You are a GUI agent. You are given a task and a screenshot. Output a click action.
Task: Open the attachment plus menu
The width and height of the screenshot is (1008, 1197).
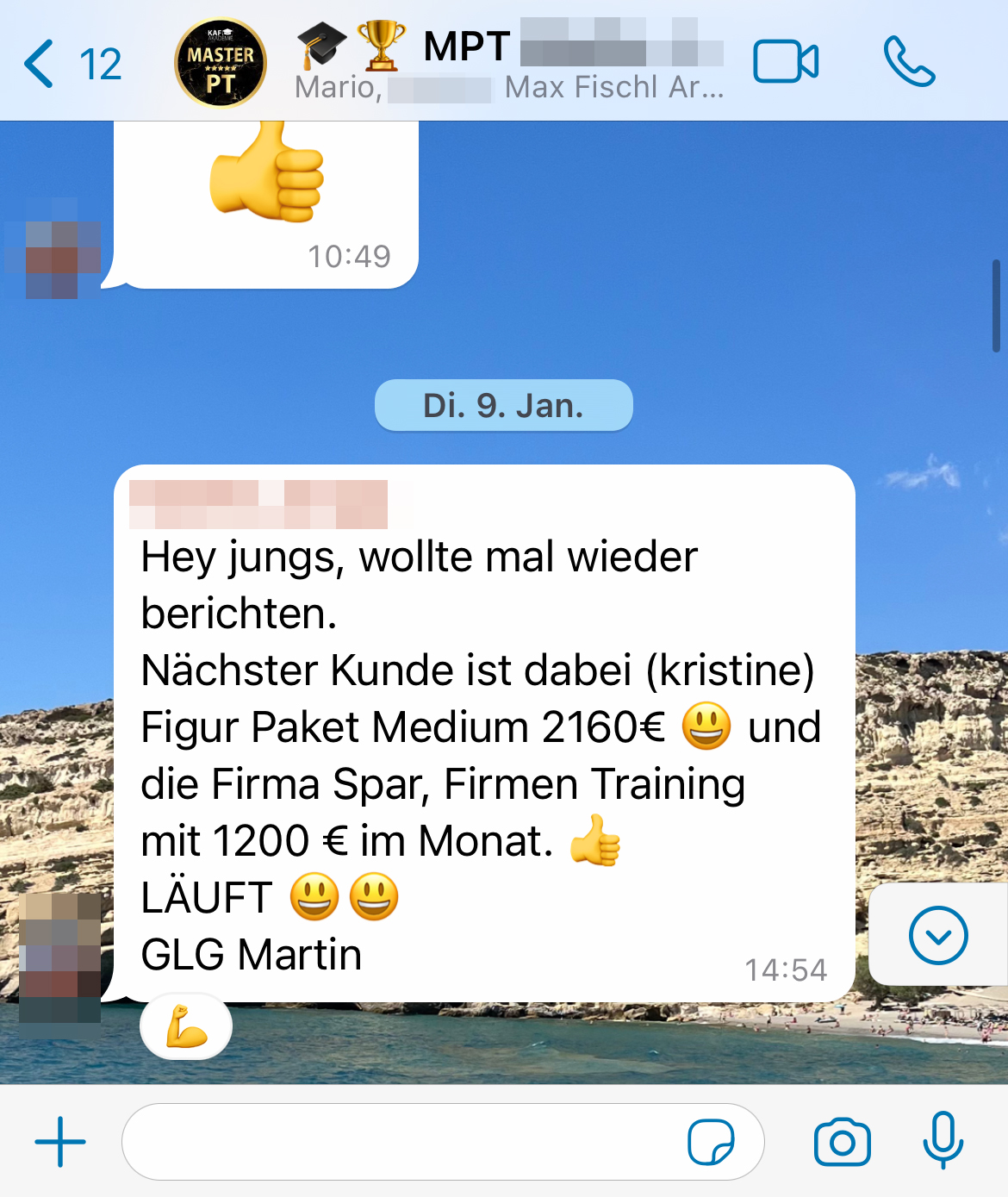60,1142
